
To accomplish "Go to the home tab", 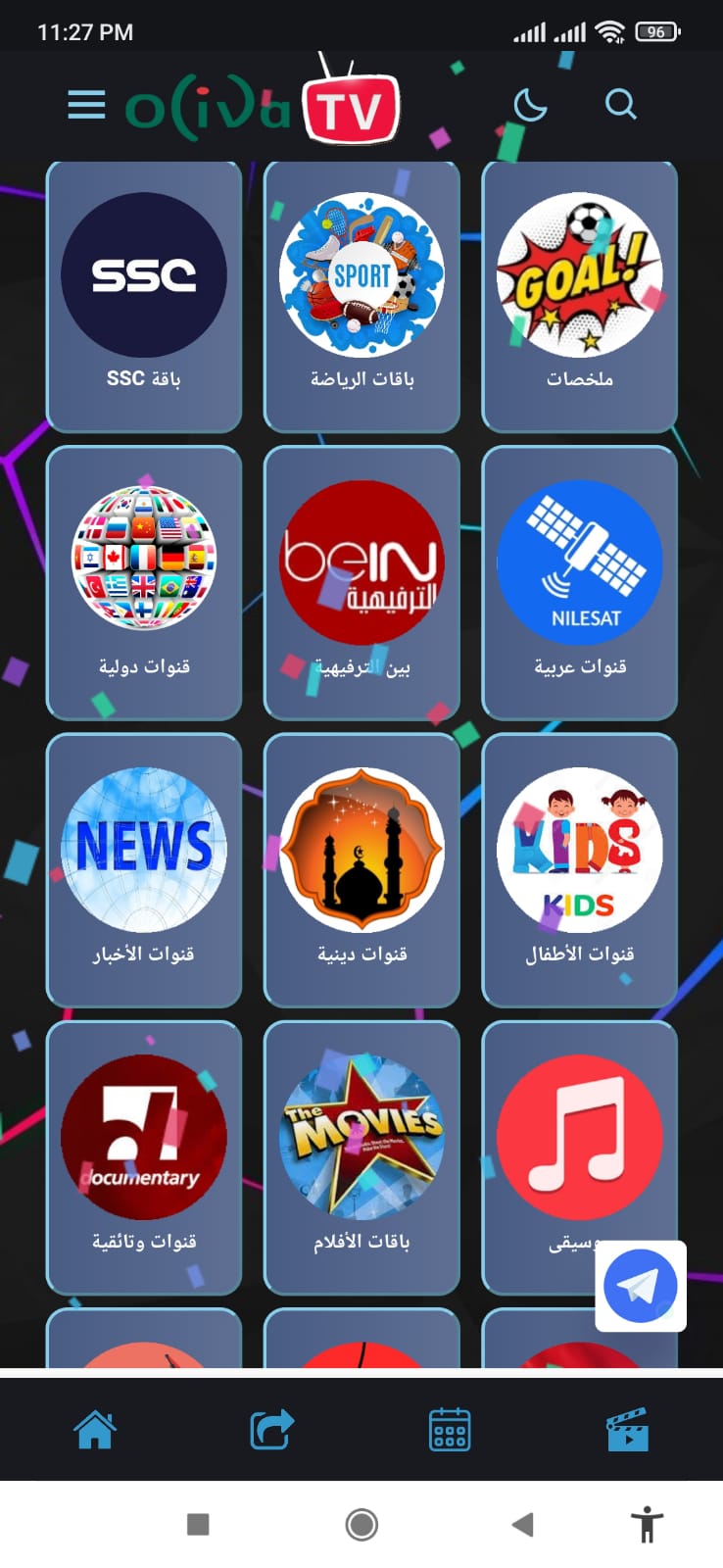I will [95, 1430].
